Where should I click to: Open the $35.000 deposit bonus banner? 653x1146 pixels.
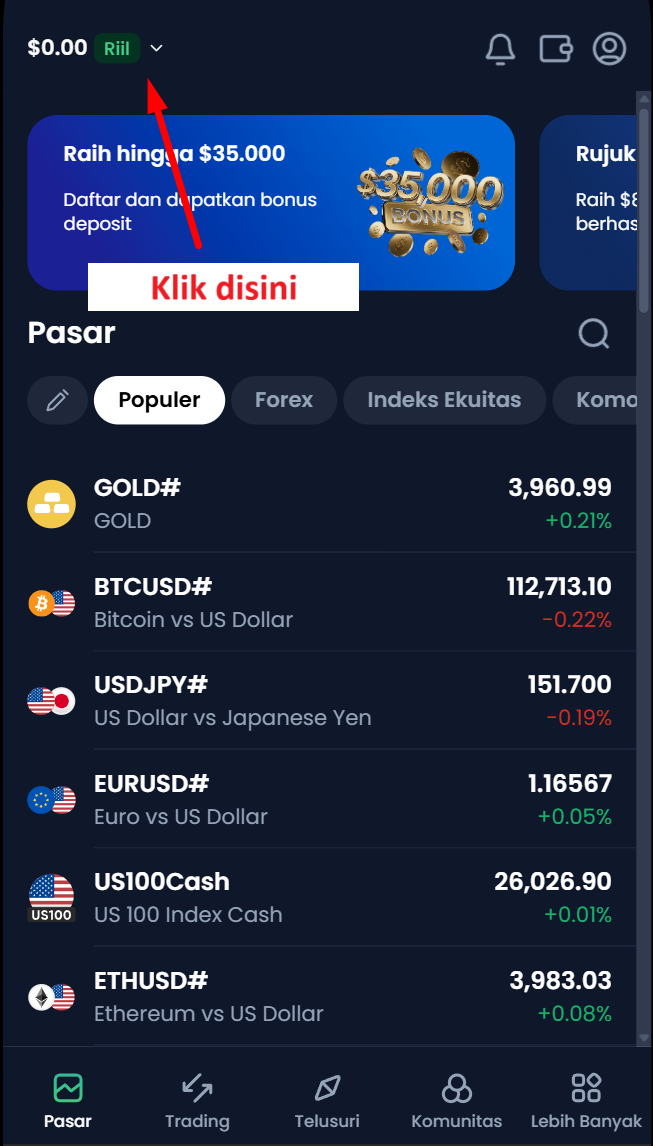pyautogui.click(x=270, y=200)
